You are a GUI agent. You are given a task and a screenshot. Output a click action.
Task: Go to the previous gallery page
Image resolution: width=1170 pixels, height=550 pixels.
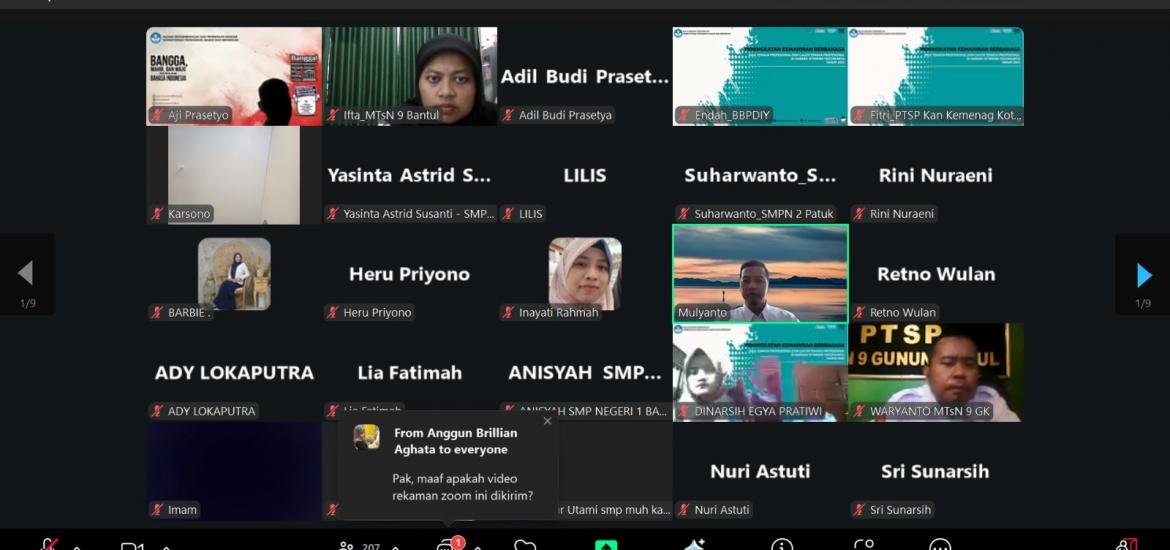(x=26, y=274)
